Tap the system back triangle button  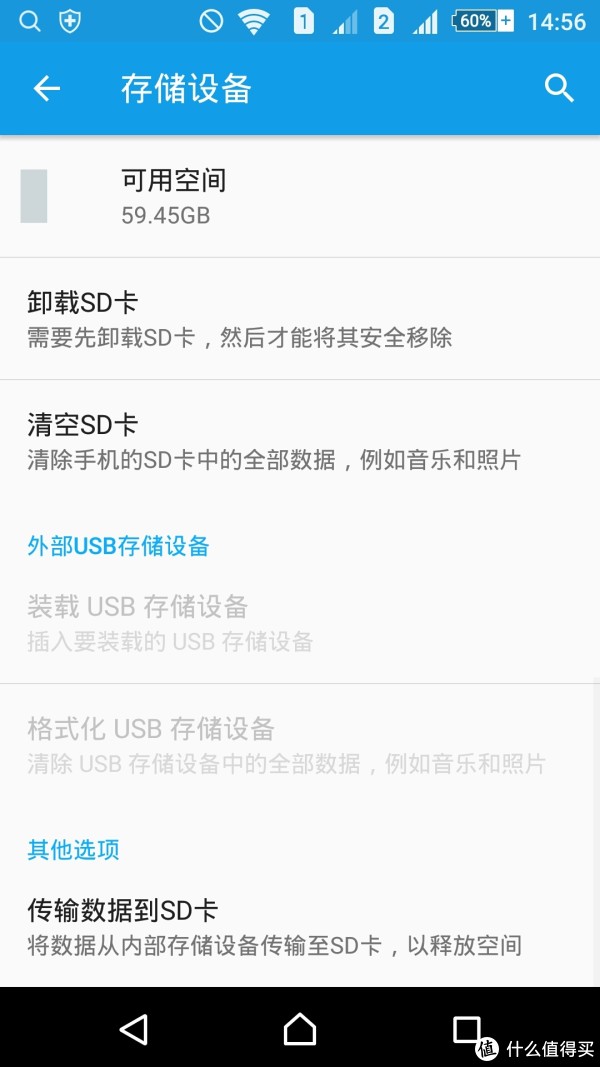(134, 1028)
